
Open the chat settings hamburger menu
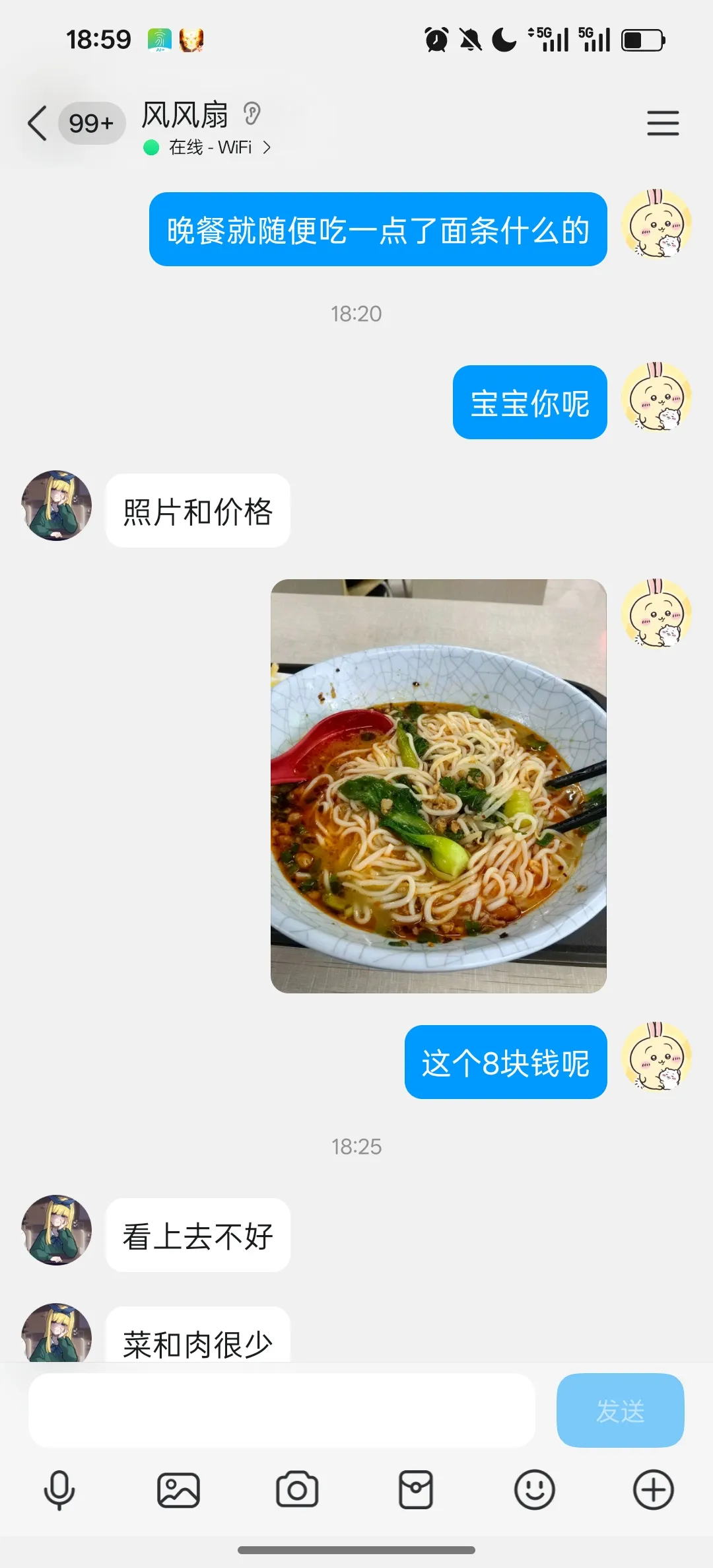(662, 124)
